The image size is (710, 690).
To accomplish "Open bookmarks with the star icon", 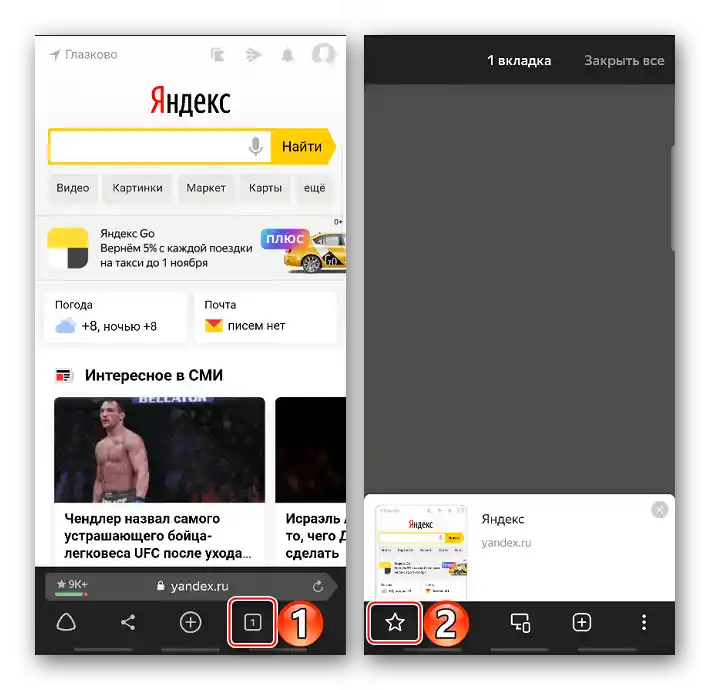I will point(395,623).
